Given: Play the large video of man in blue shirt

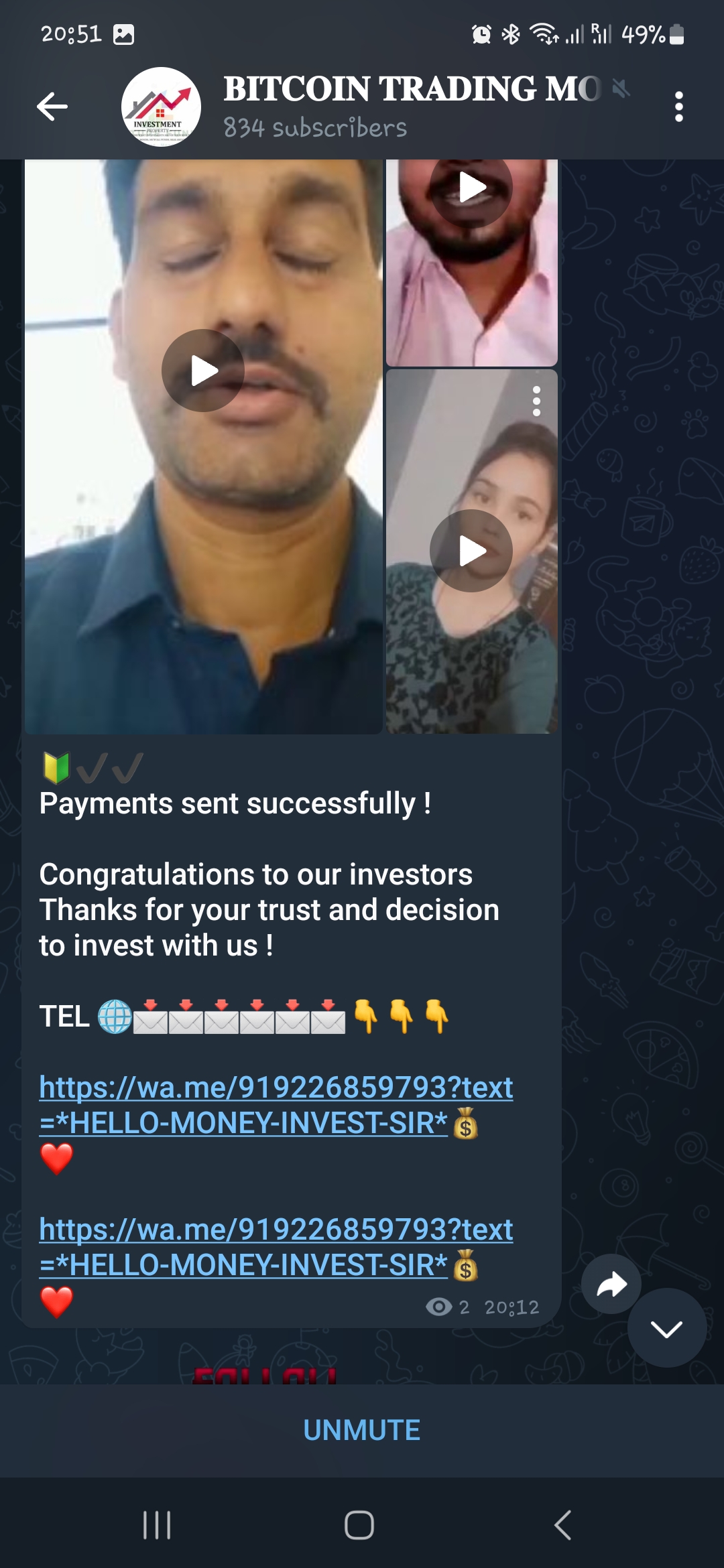Looking at the screenshot, I should coord(203,371).
